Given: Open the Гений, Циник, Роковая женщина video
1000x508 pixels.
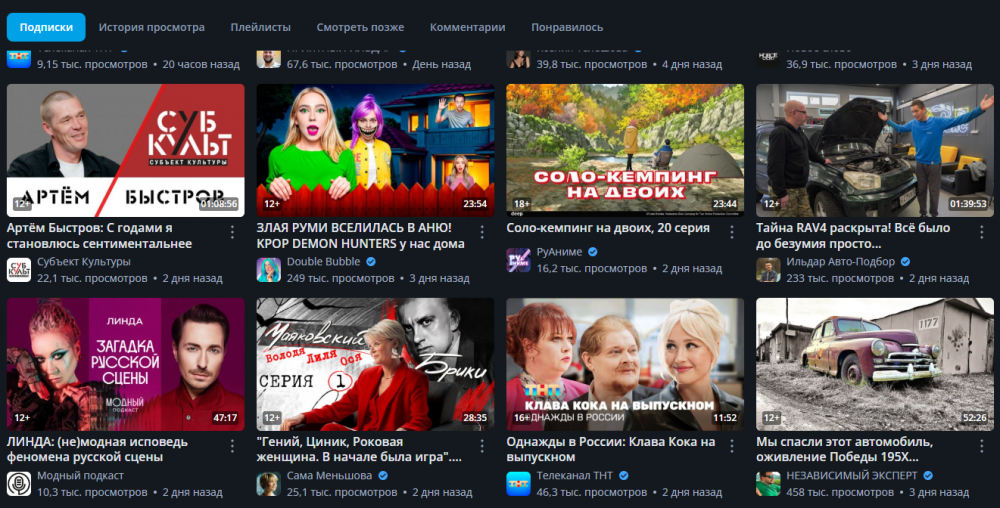Looking at the screenshot, I should click(375, 363).
